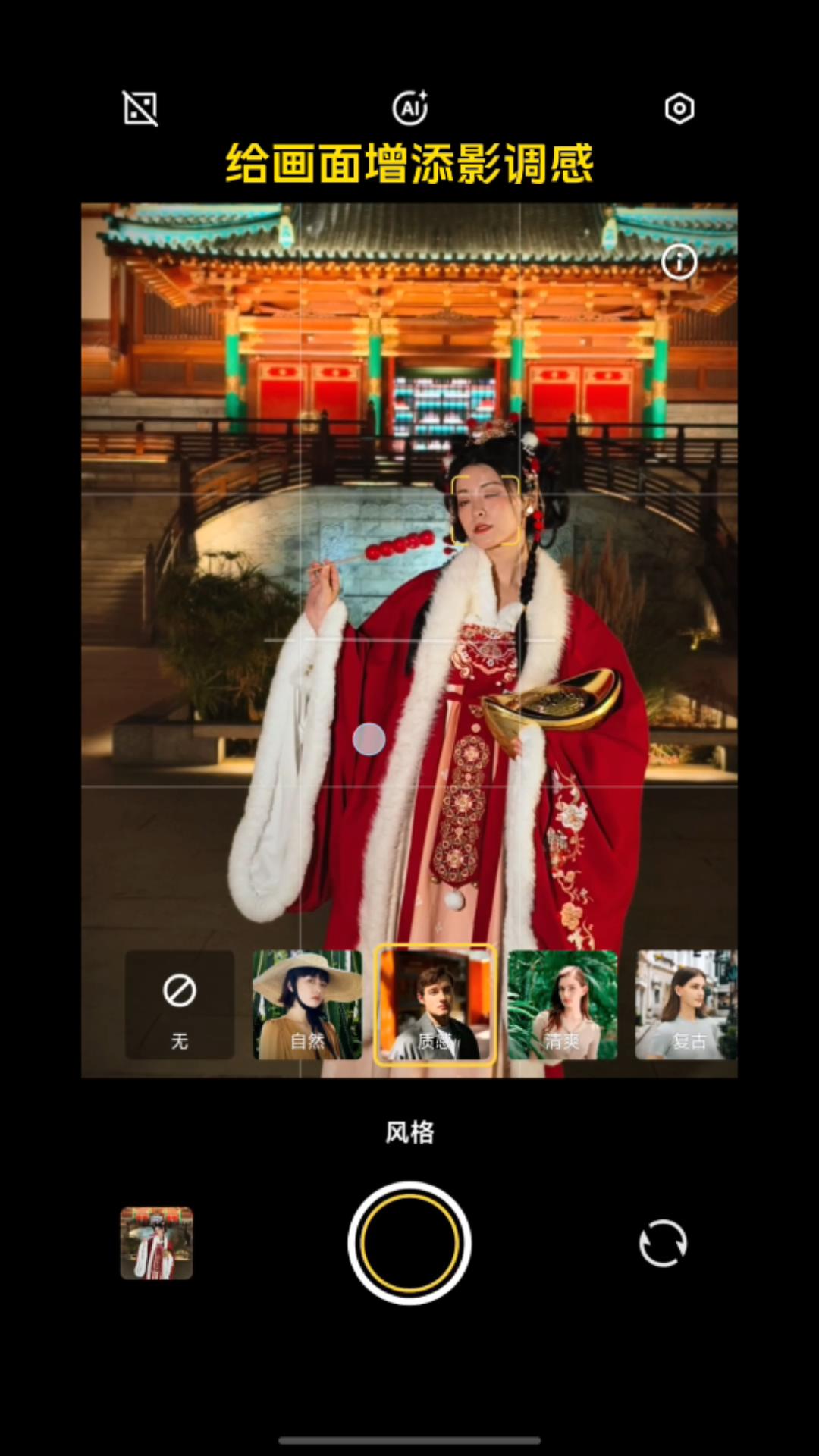819x1456 pixels.
Task: Toggle the AI enhancement icon
Action: [x=409, y=108]
